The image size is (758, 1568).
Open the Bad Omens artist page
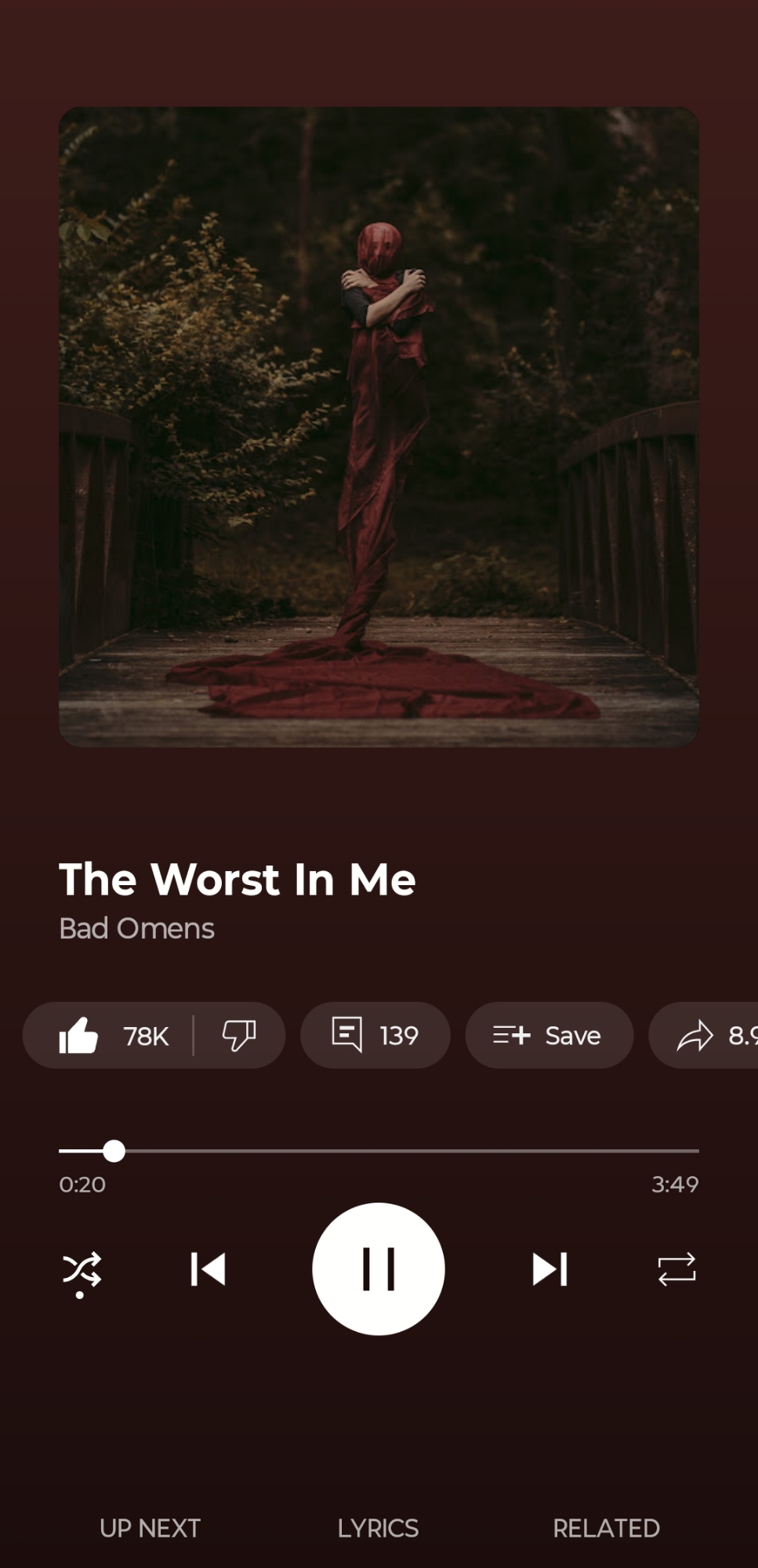(x=137, y=928)
